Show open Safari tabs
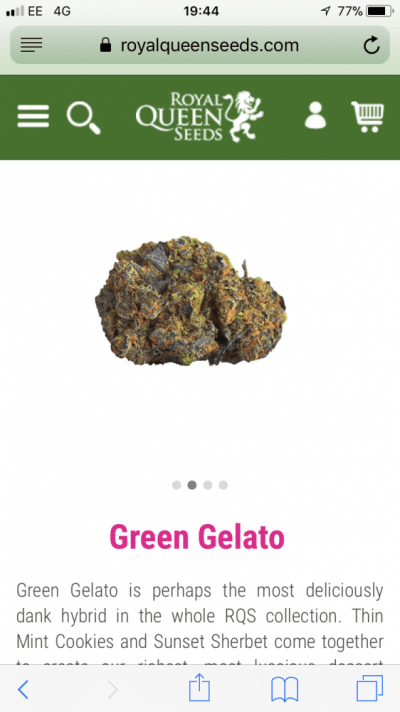The width and height of the screenshot is (400, 712). (370, 688)
